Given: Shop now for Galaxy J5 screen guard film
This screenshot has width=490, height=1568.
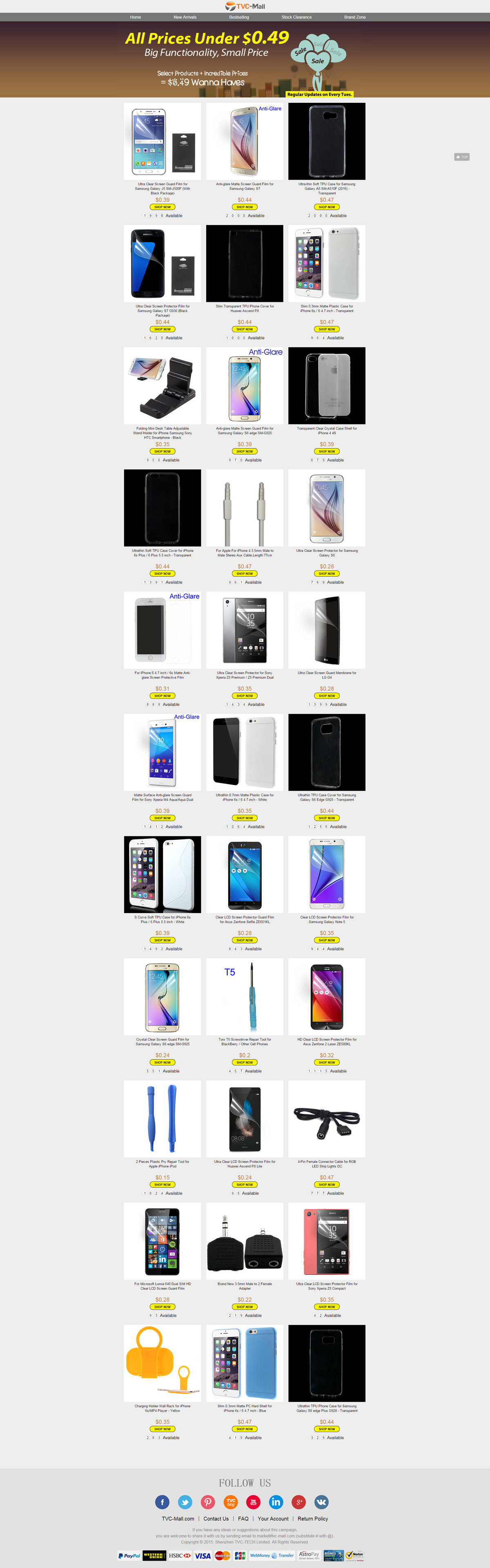Looking at the screenshot, I should (163, 207).
